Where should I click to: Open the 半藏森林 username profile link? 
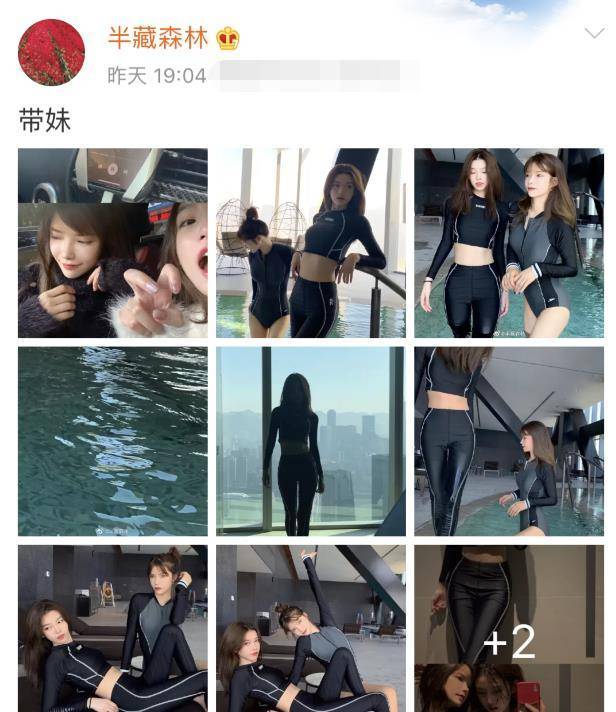click(159, 38)
